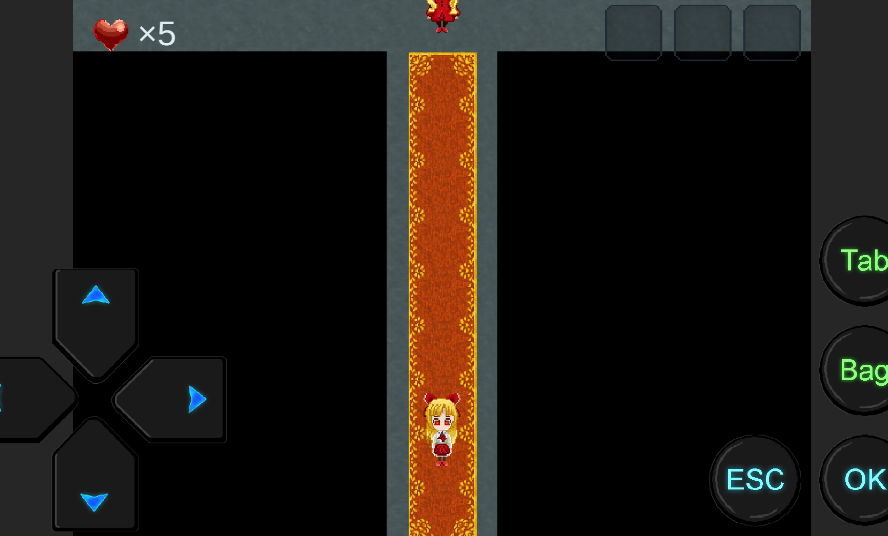This screenshot has height=536, width=888.
Task: Open the Bag inventory
Action: pos(859,370)
